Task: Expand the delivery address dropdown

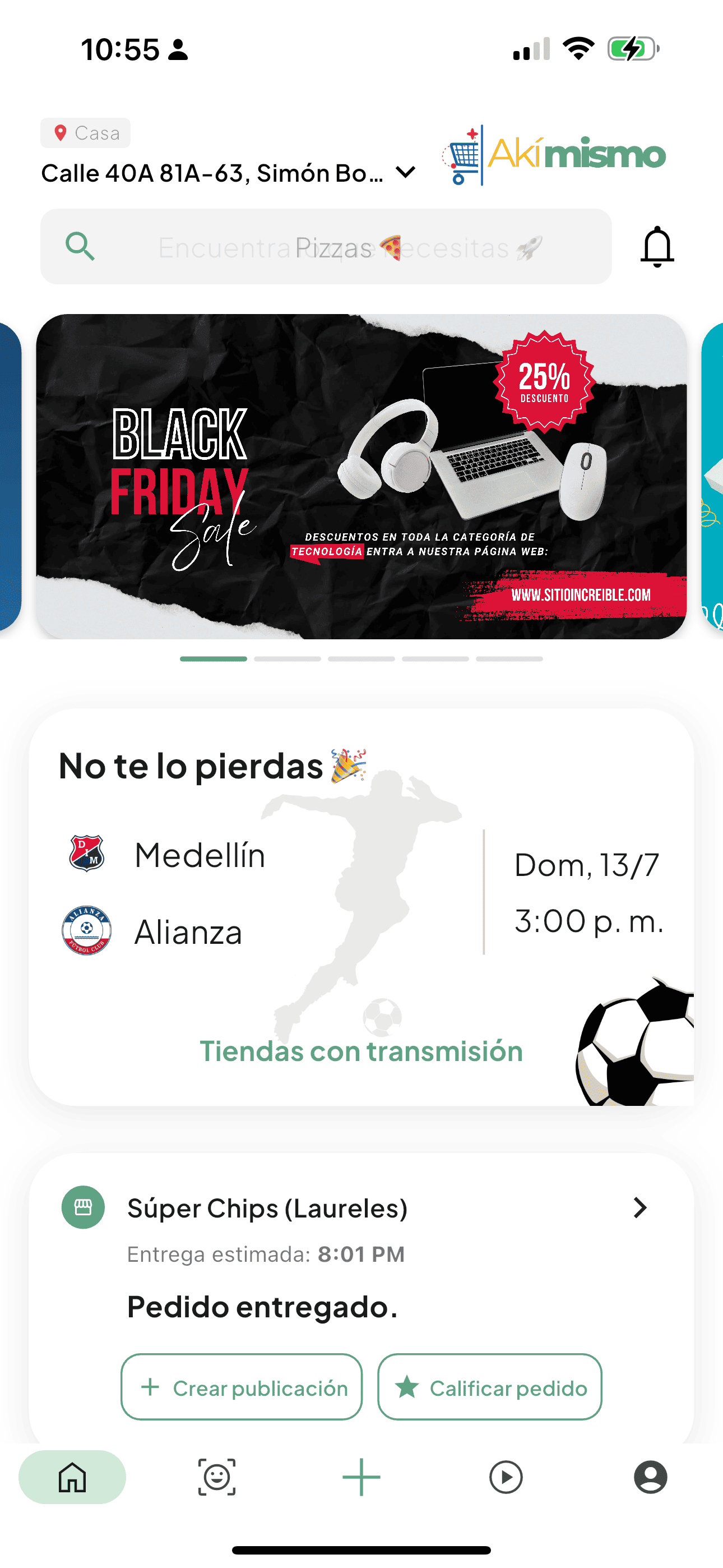Action: tap(405, 173)
